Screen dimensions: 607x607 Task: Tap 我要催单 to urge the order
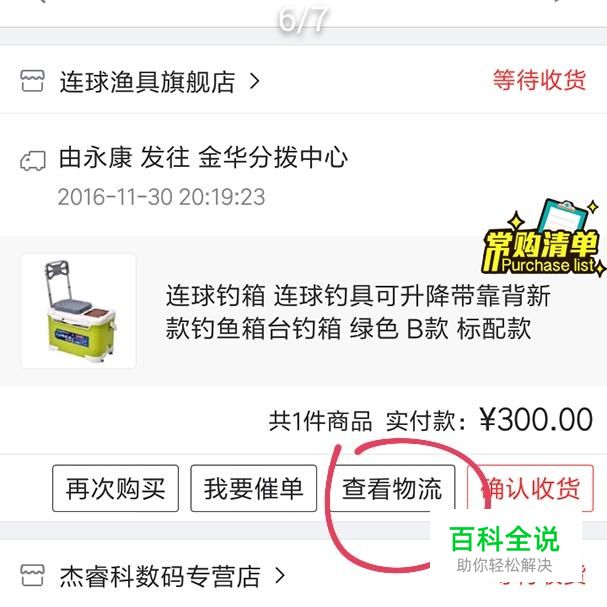[253, 489]
